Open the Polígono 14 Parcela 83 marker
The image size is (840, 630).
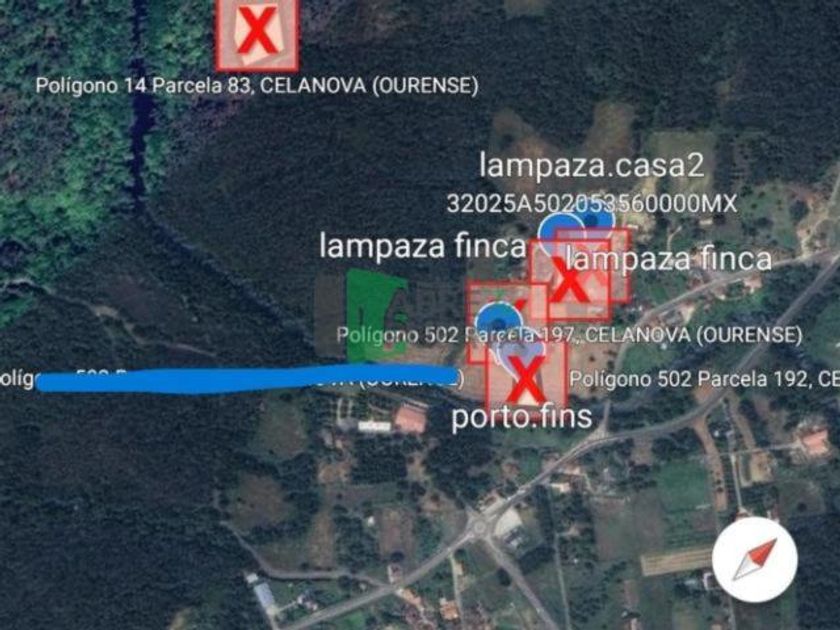coord(257,34)
